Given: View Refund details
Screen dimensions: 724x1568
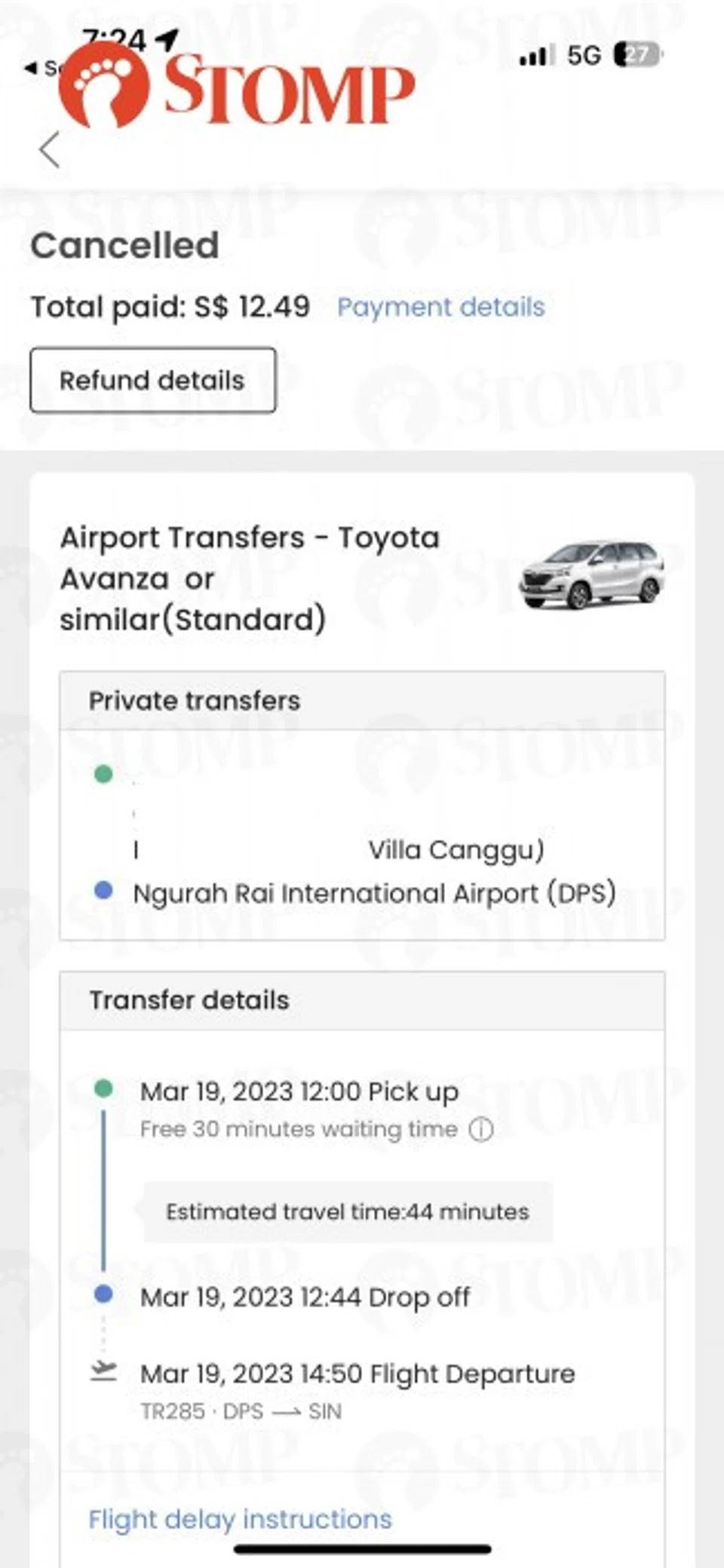Looking at the screenshot, I should (152, 380).
